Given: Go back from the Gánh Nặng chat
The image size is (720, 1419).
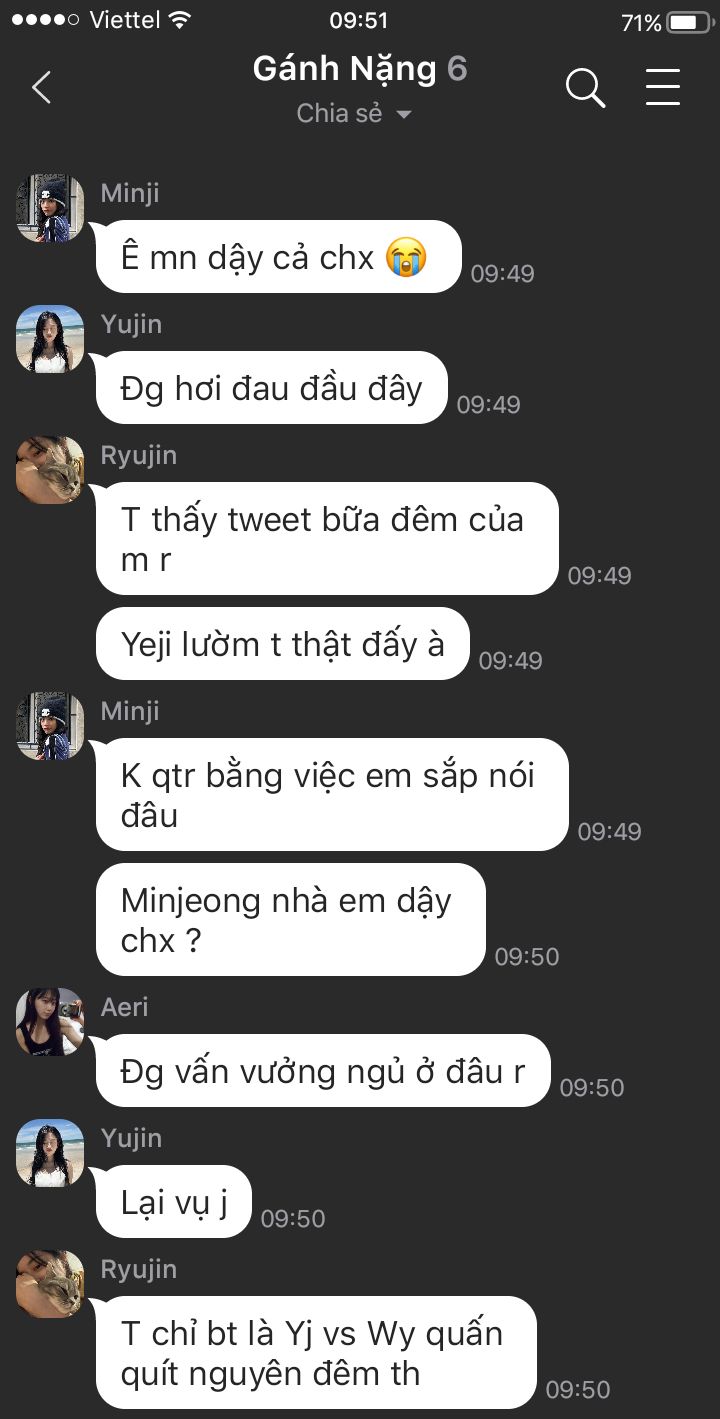Looking at the screenshot, I should (x=41, y=88).
